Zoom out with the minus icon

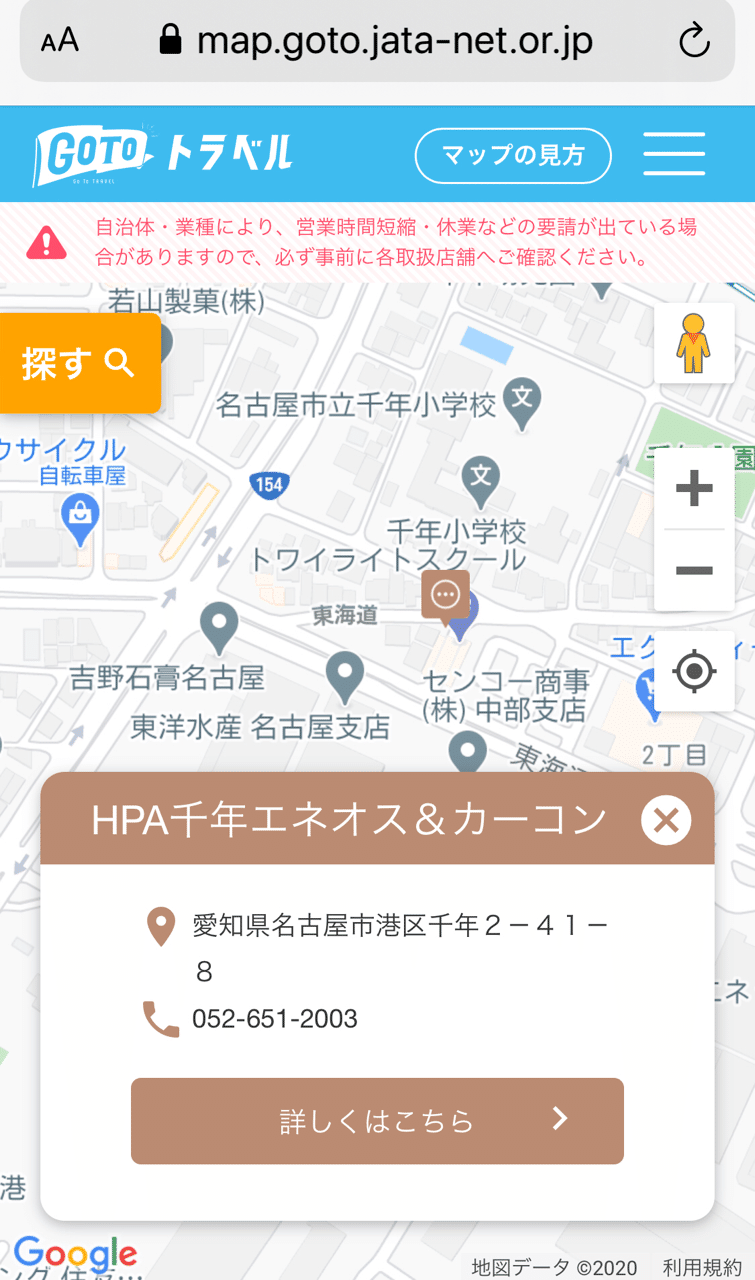click(694, 569)
